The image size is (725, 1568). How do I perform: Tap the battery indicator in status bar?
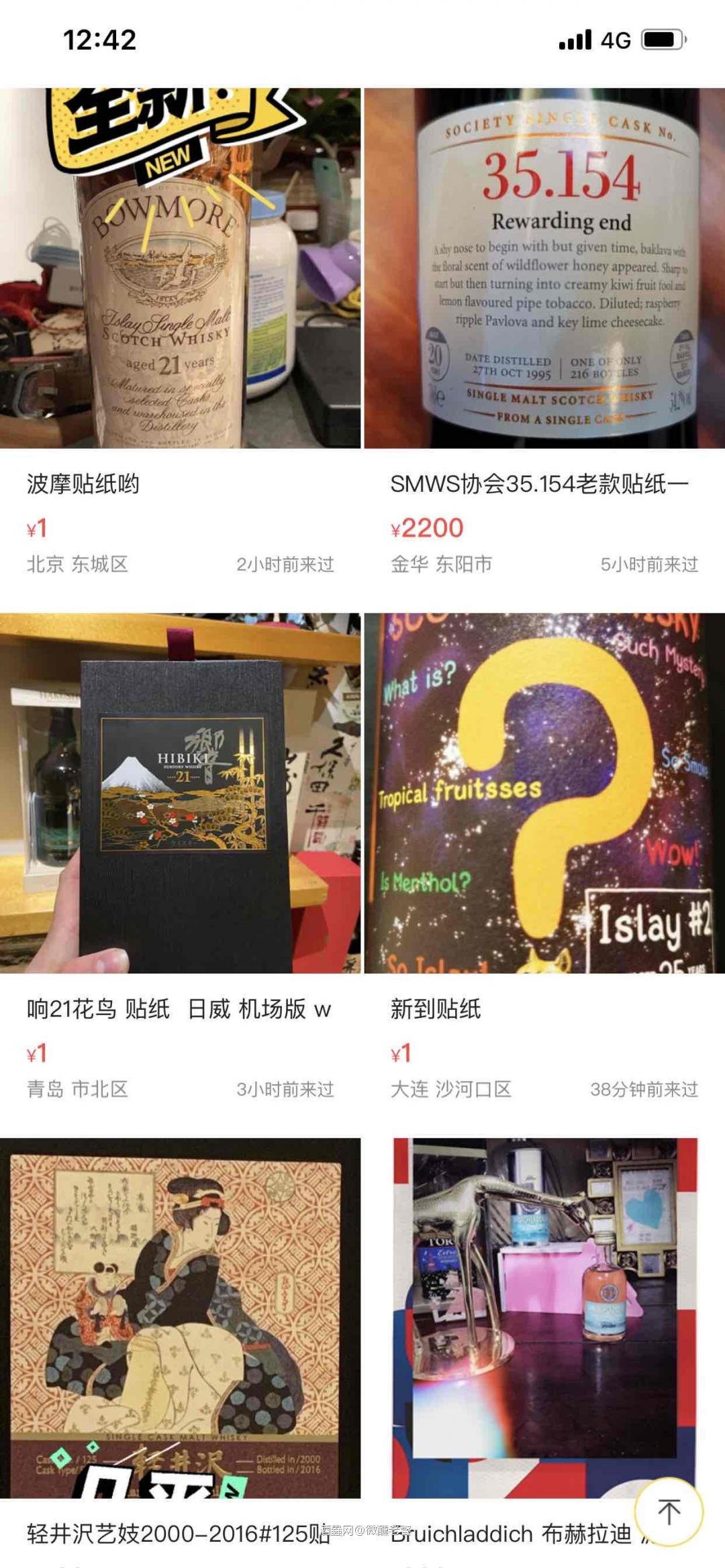[x=661, y=40]
